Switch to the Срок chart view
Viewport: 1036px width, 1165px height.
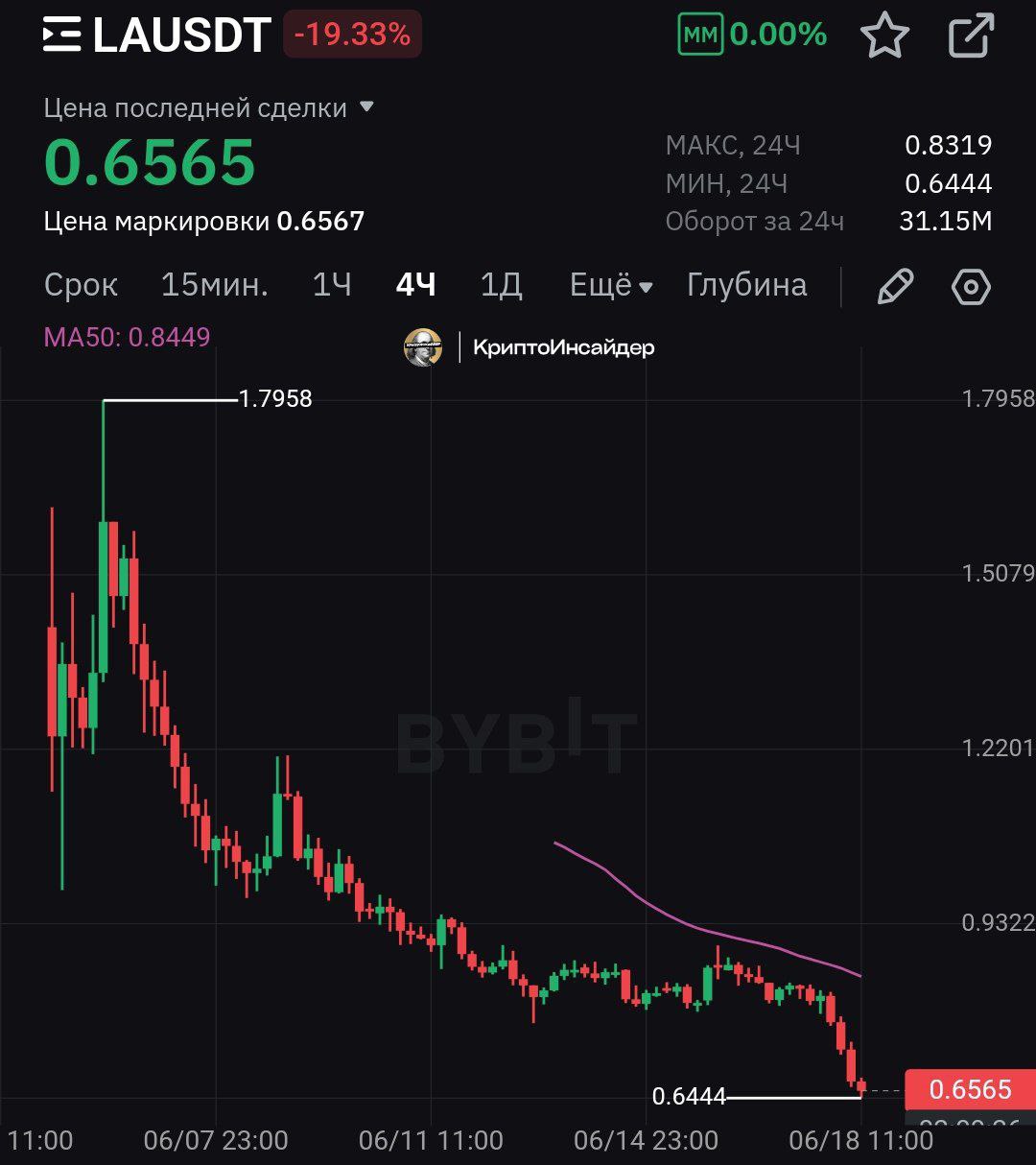(81, 285)
